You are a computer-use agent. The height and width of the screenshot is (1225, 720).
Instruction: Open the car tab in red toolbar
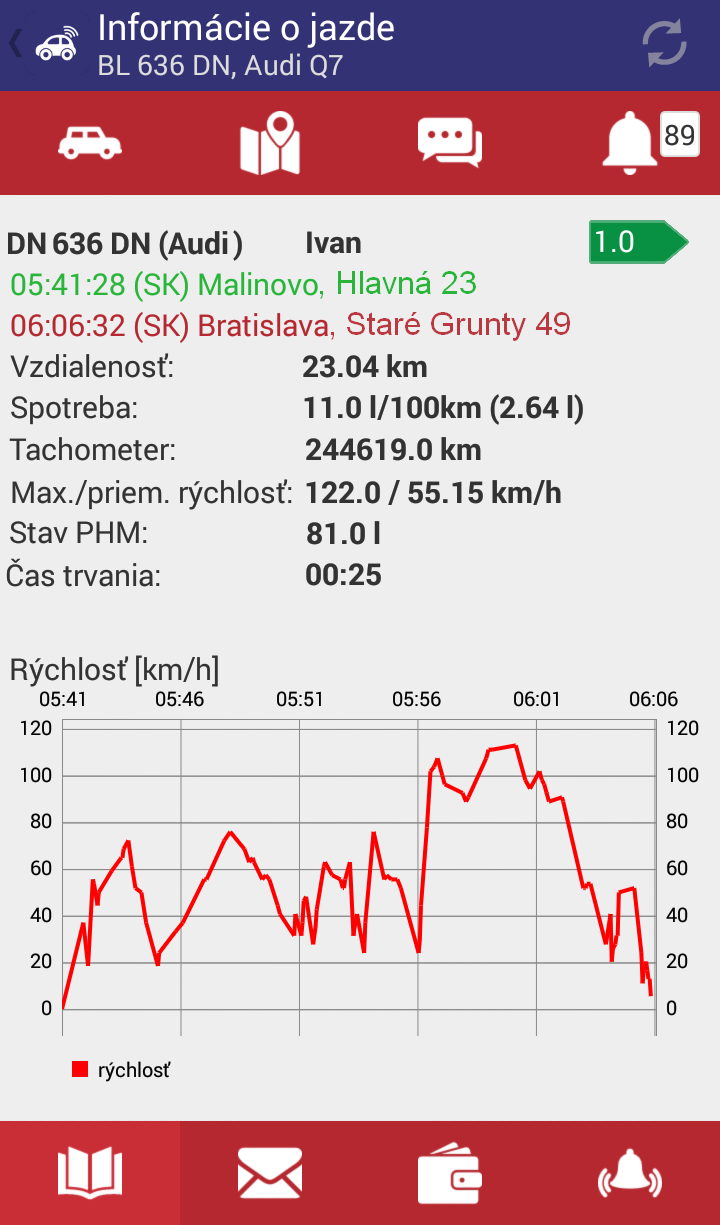pyautogui.click(x=90, y=143)
